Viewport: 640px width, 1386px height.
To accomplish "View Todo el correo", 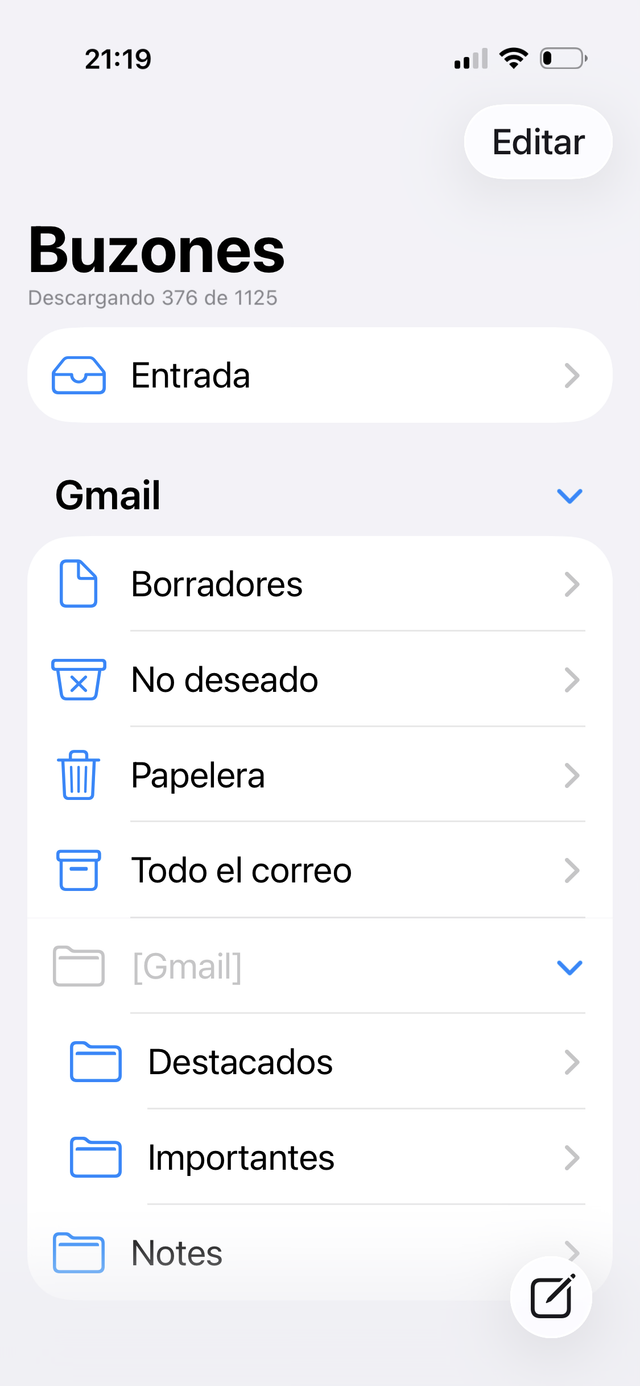I will (319, 871).
